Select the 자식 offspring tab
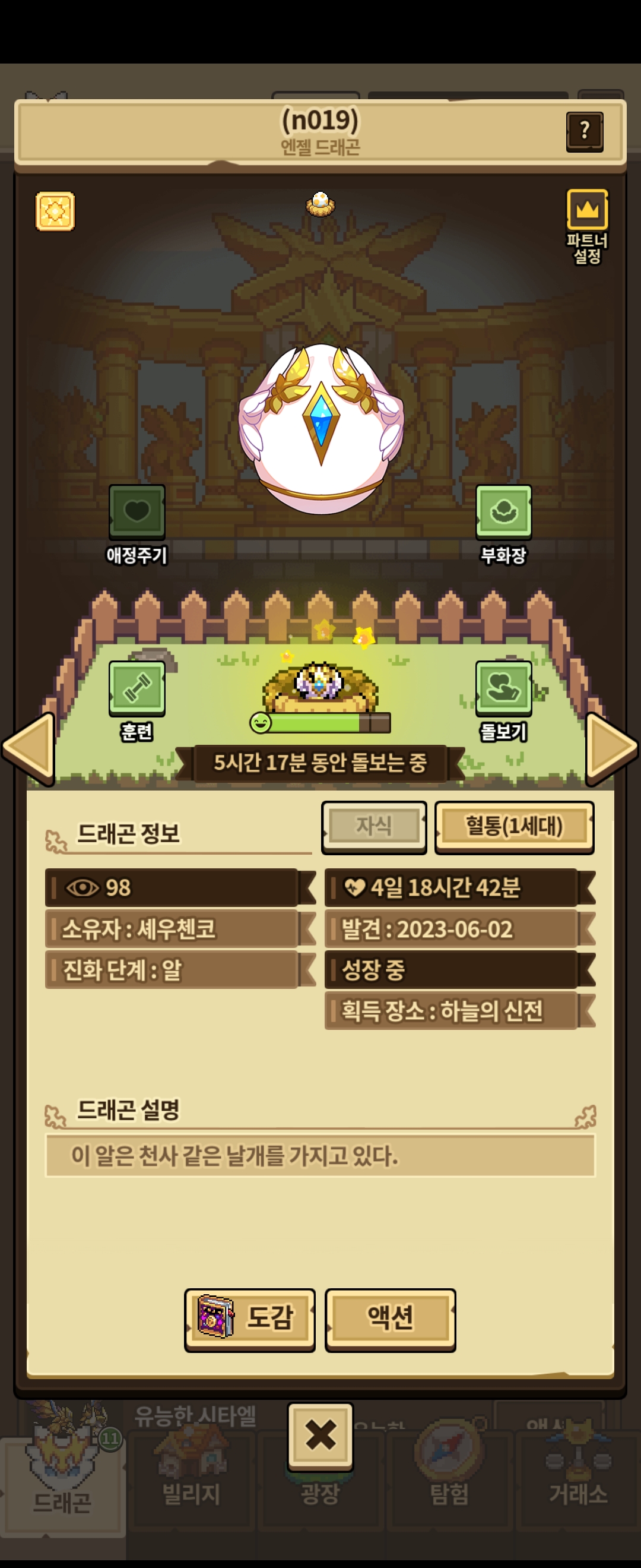Viewport: 641px width, 1568px height. [x=374, y=826]
